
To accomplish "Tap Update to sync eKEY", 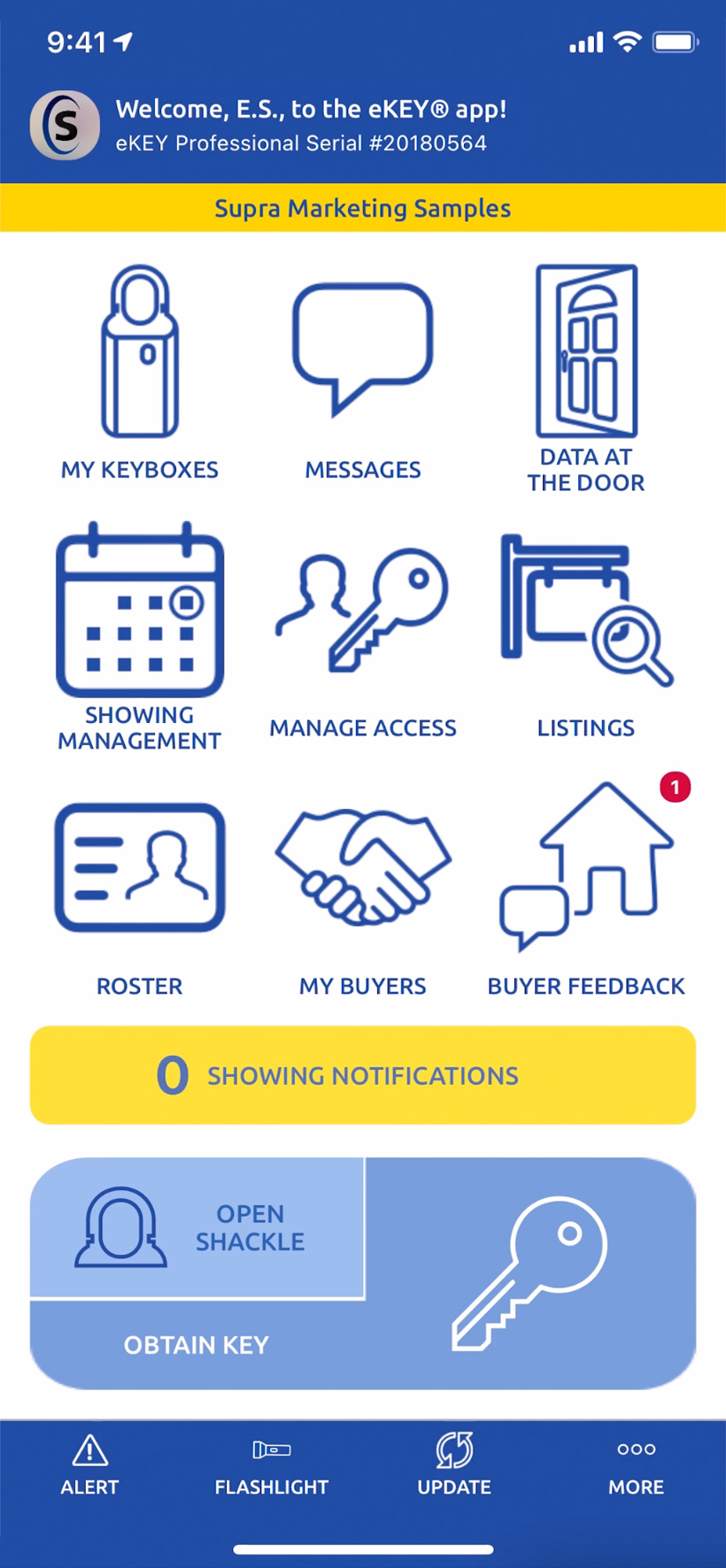I will (x=454, y=1464).
